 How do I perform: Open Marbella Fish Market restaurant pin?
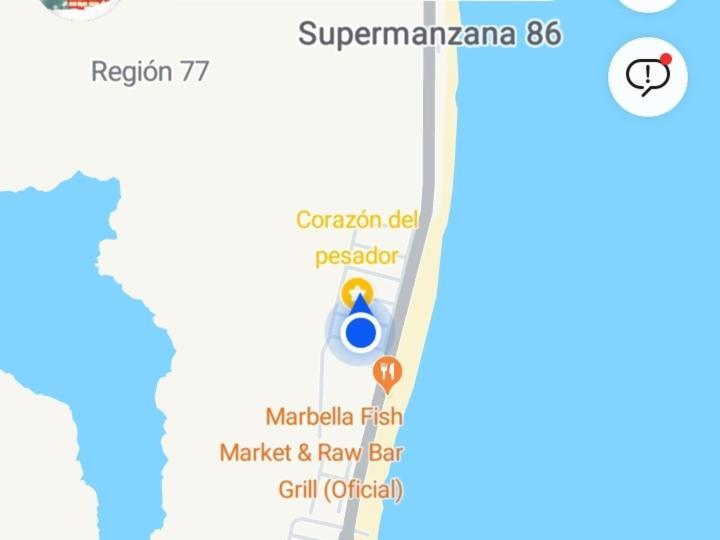click(387, 373)
